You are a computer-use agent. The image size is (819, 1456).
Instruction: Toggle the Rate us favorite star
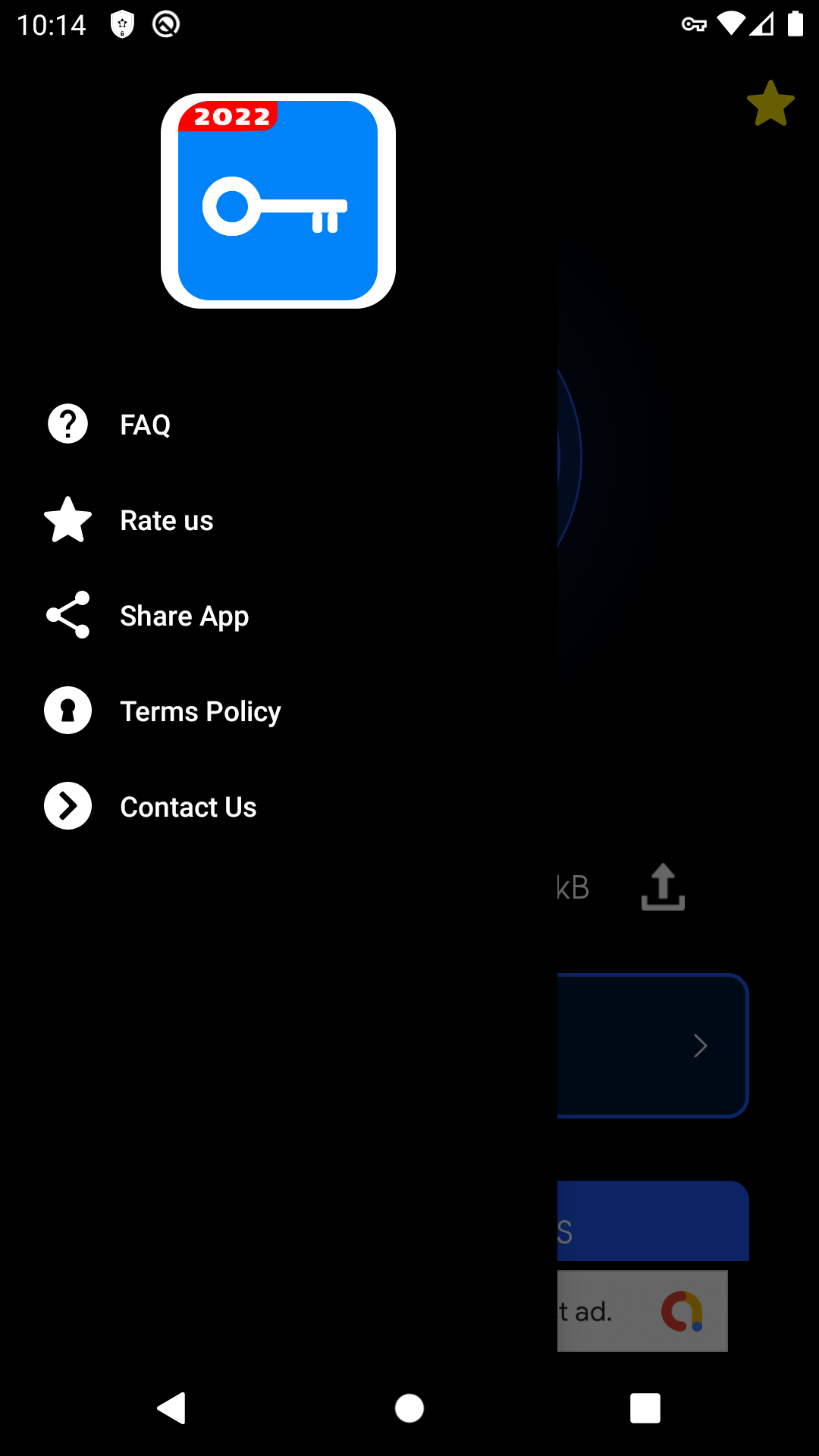tap(67, 519)
